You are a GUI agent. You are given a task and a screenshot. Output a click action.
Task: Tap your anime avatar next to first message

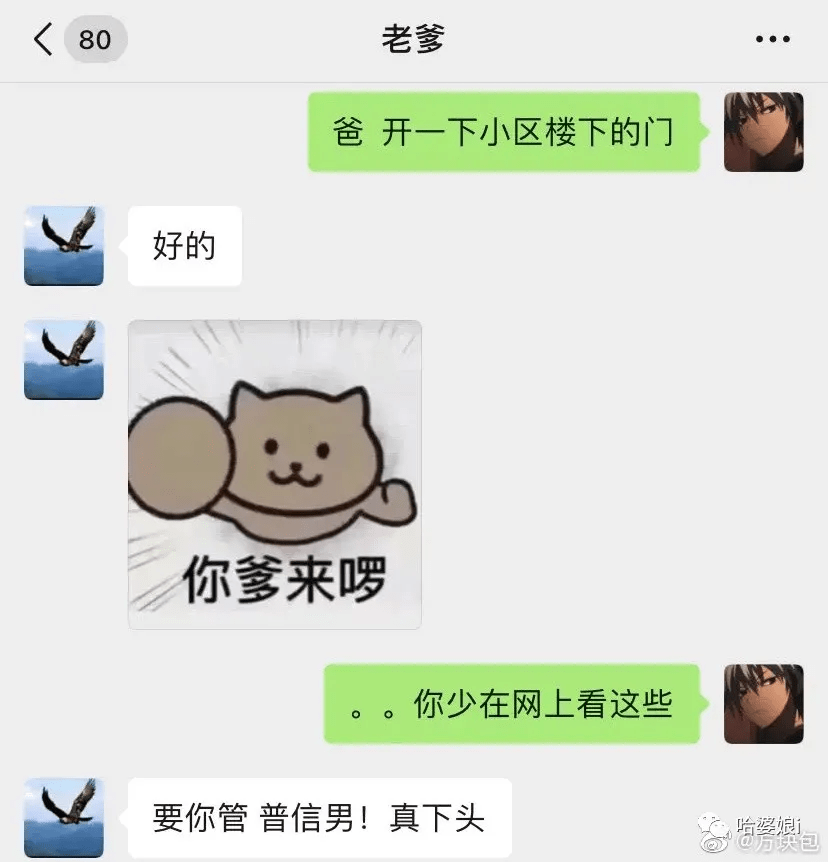[x=763, y=131]
